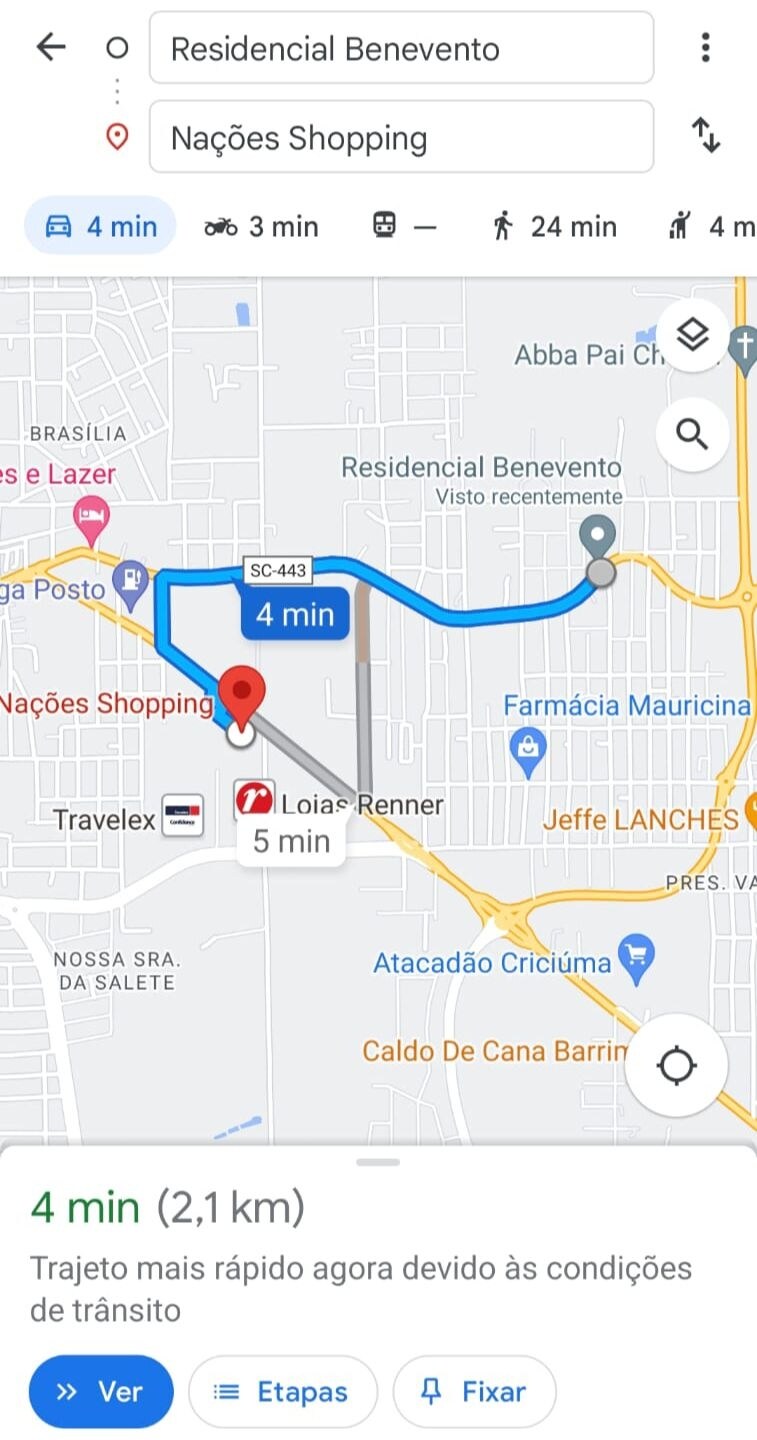757x1440 pixels.
Task: Select driving mode, 4 min
Action: pyautogui.click(x=101, y=227)
